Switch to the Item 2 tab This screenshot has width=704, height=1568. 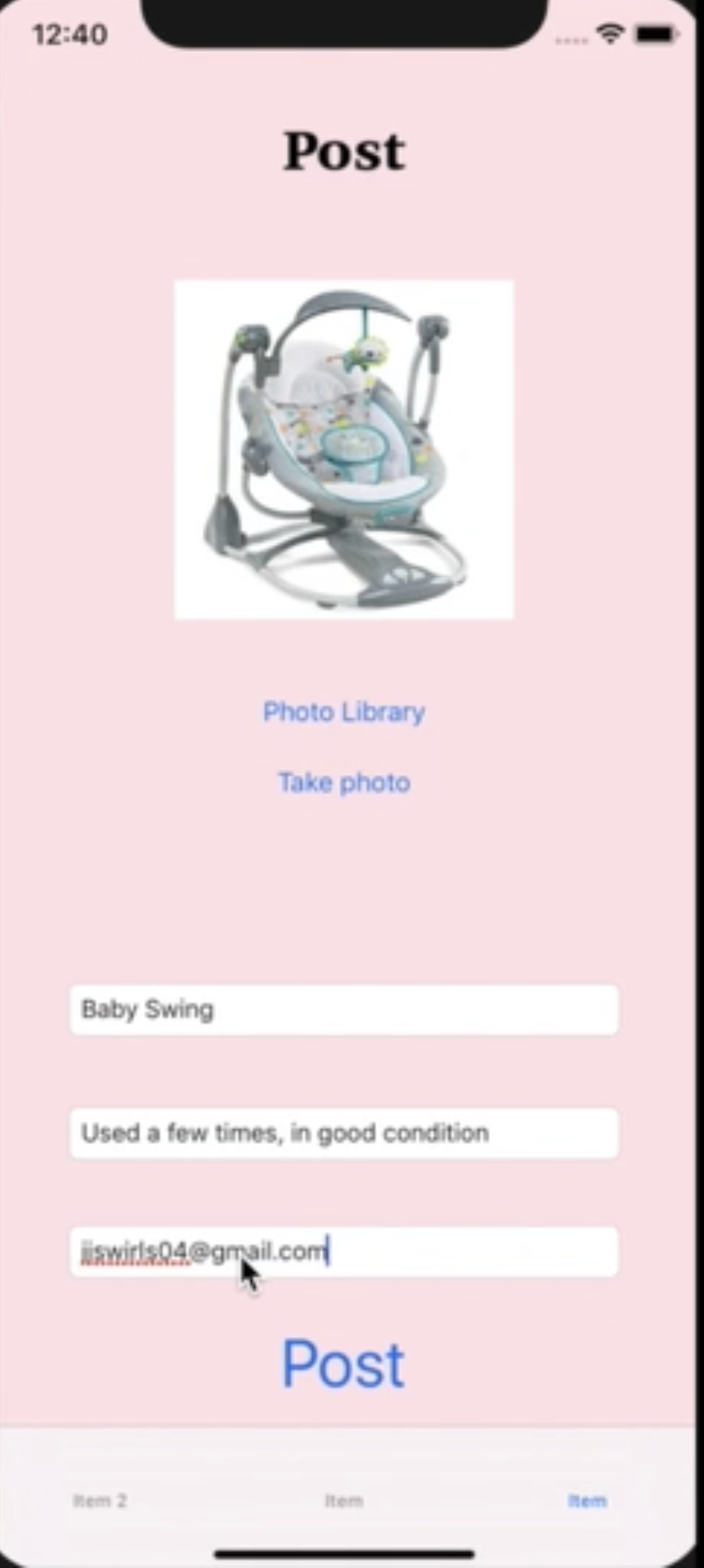99,1500
